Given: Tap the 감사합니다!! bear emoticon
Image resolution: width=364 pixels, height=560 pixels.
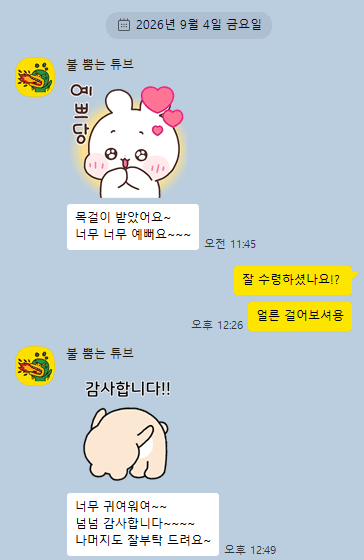Looking at the screenshot, I should [x=126, y=431].
